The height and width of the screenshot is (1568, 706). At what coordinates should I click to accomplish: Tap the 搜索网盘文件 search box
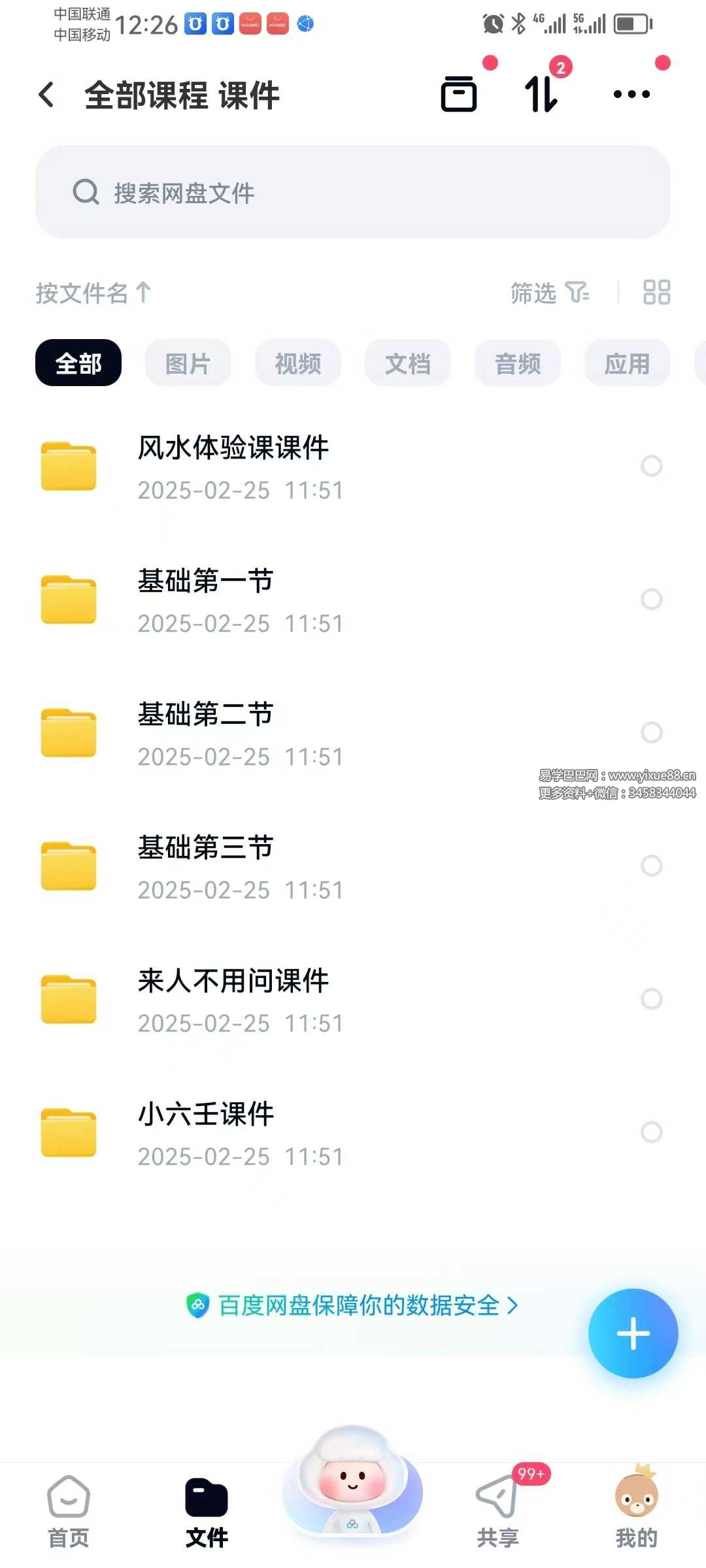click(353, 192)
